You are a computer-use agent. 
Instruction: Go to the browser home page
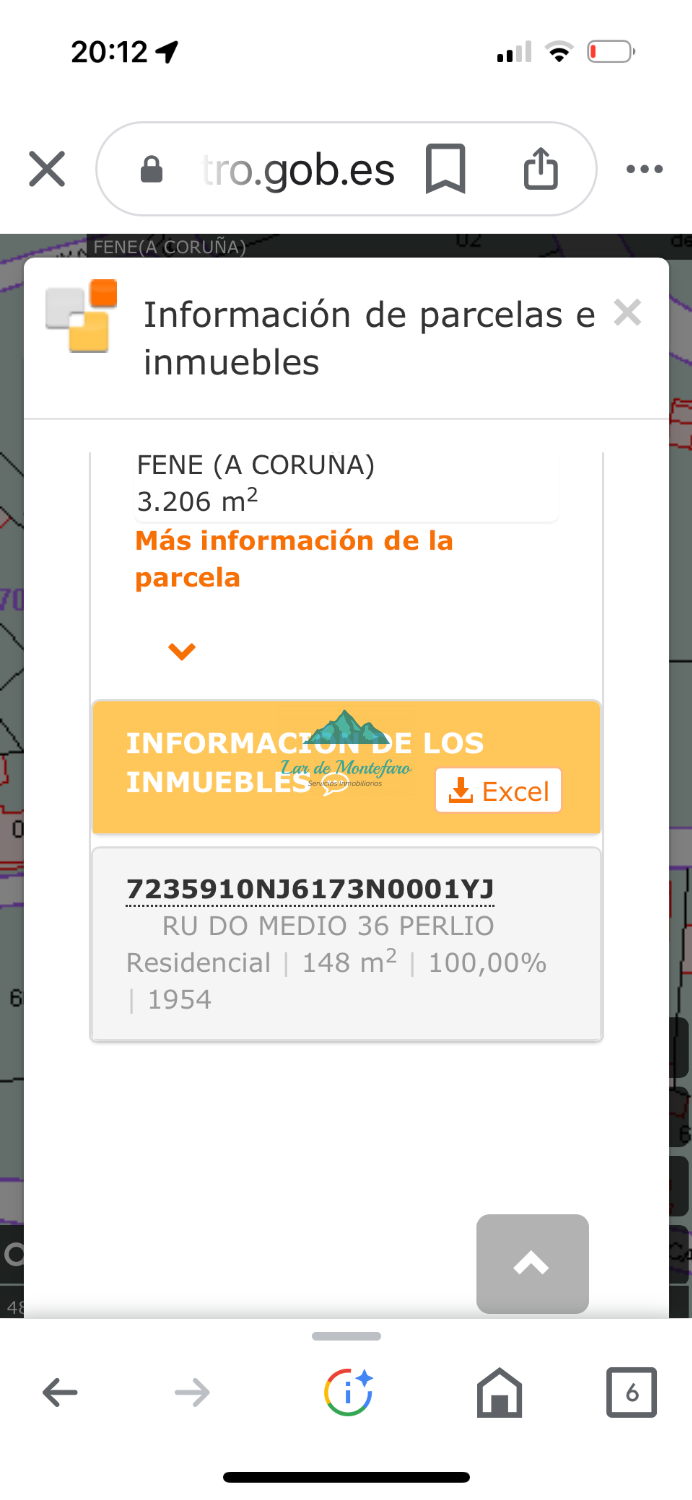[x=499, y=1392]
